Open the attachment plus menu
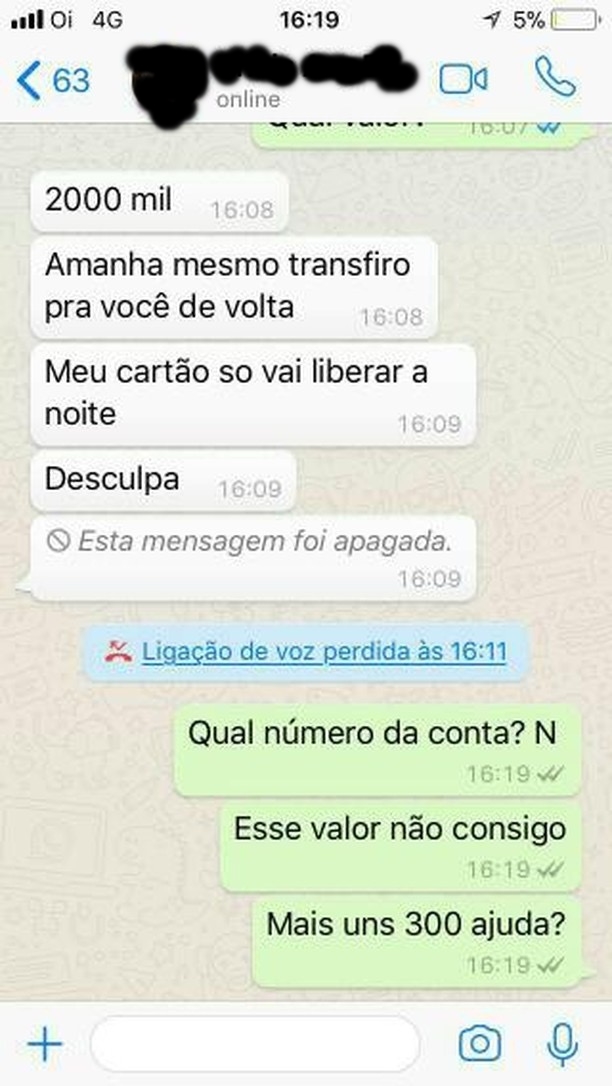This screenshot has width=612, height=1086. pyautogui.click(x=44, y=1045)
